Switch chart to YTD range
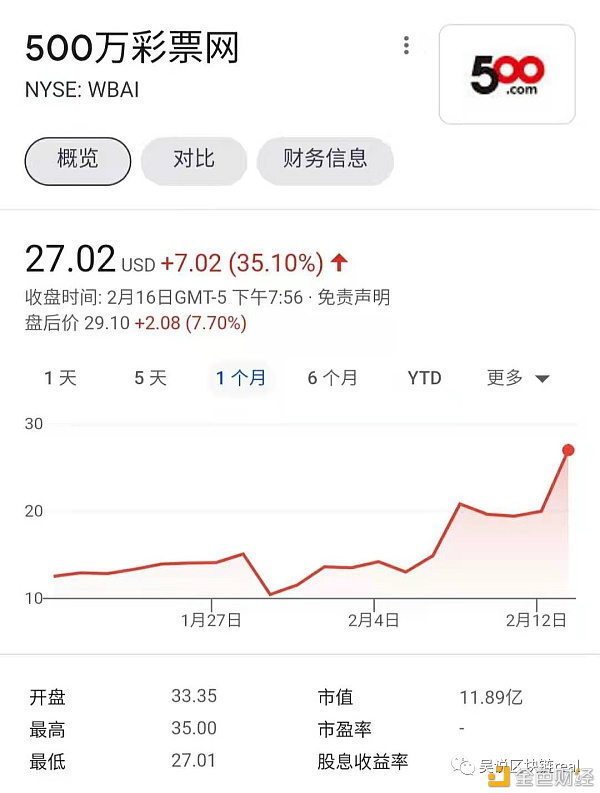The image size is (600, 793). (424, 378)
